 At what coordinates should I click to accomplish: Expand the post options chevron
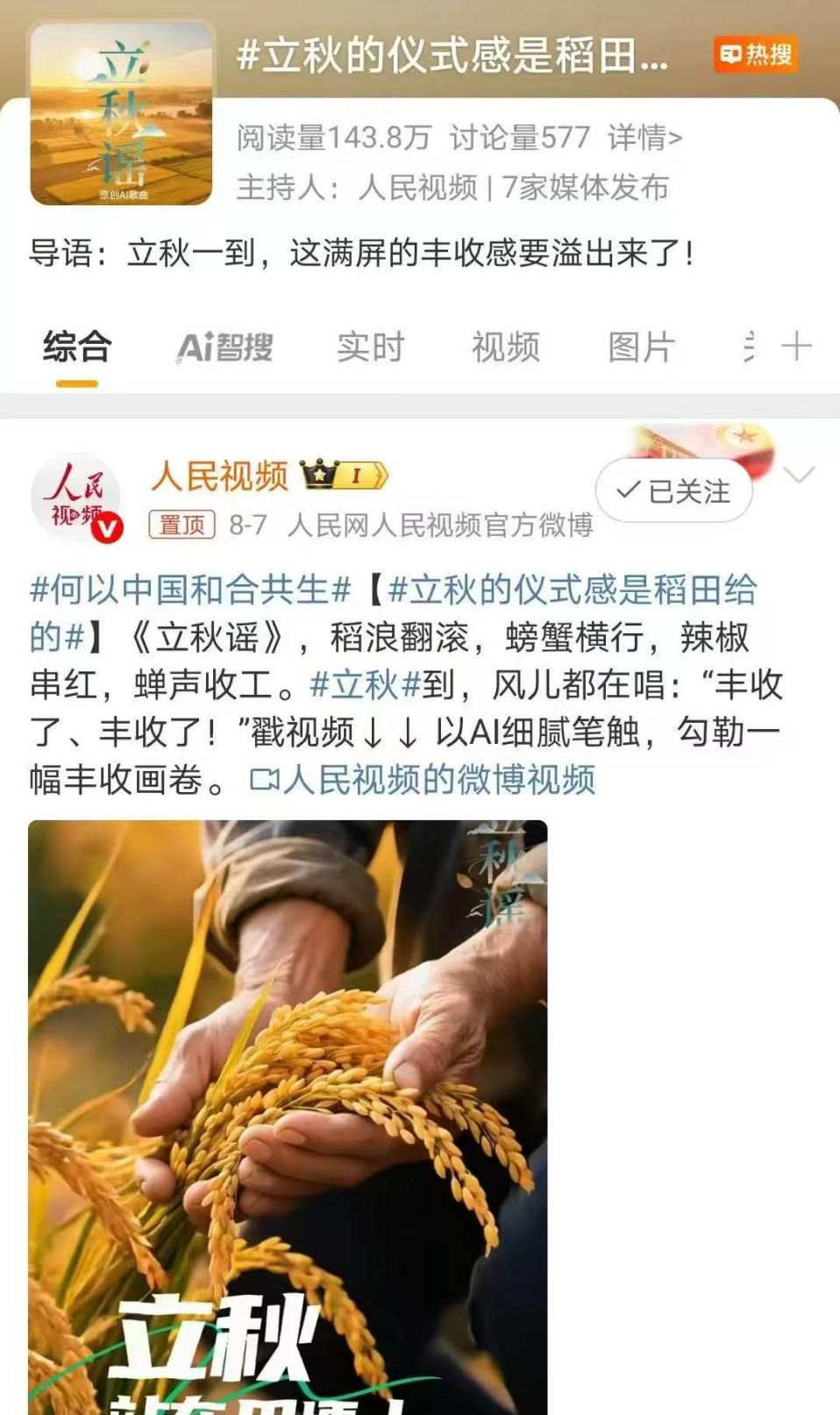(799, 475)
